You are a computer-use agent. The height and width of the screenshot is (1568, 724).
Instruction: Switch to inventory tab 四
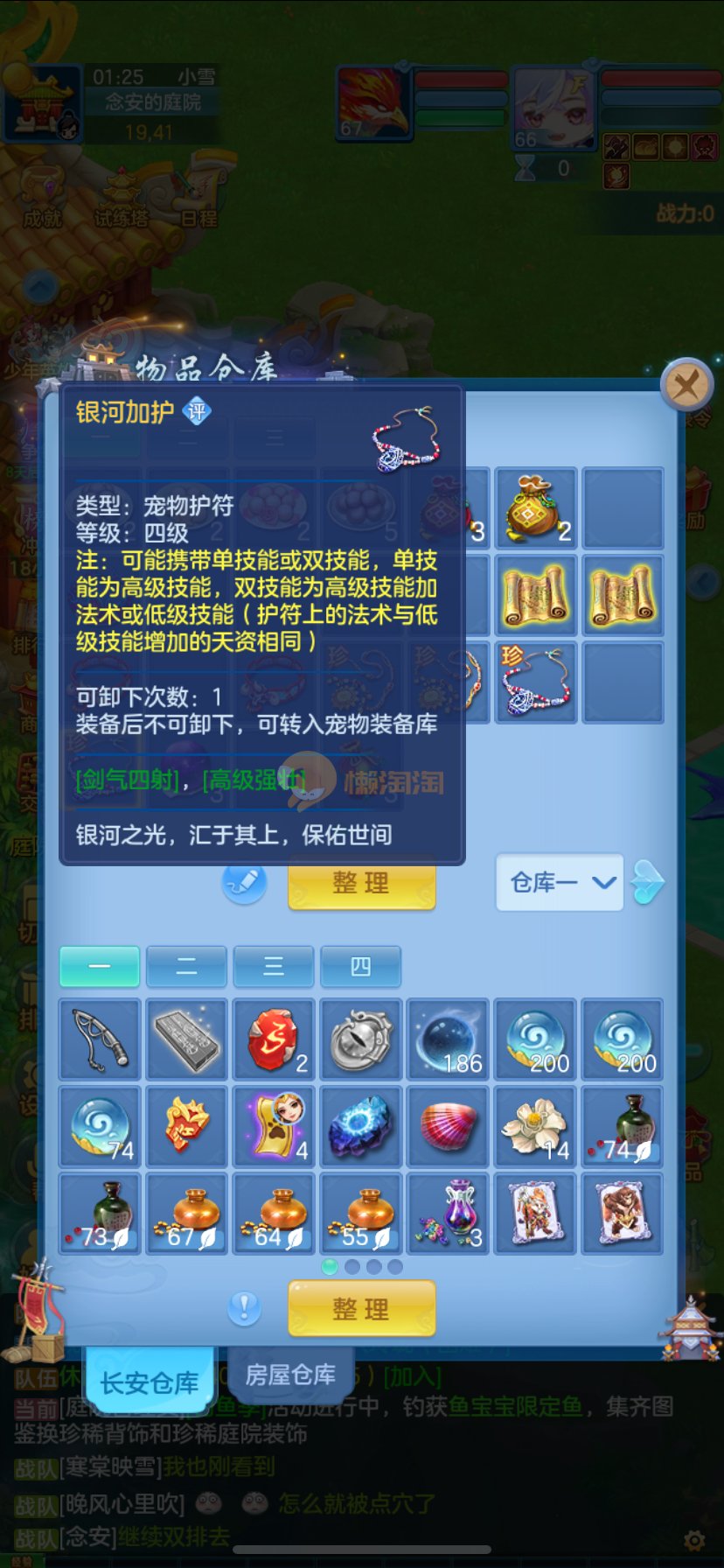pos(360,966)
